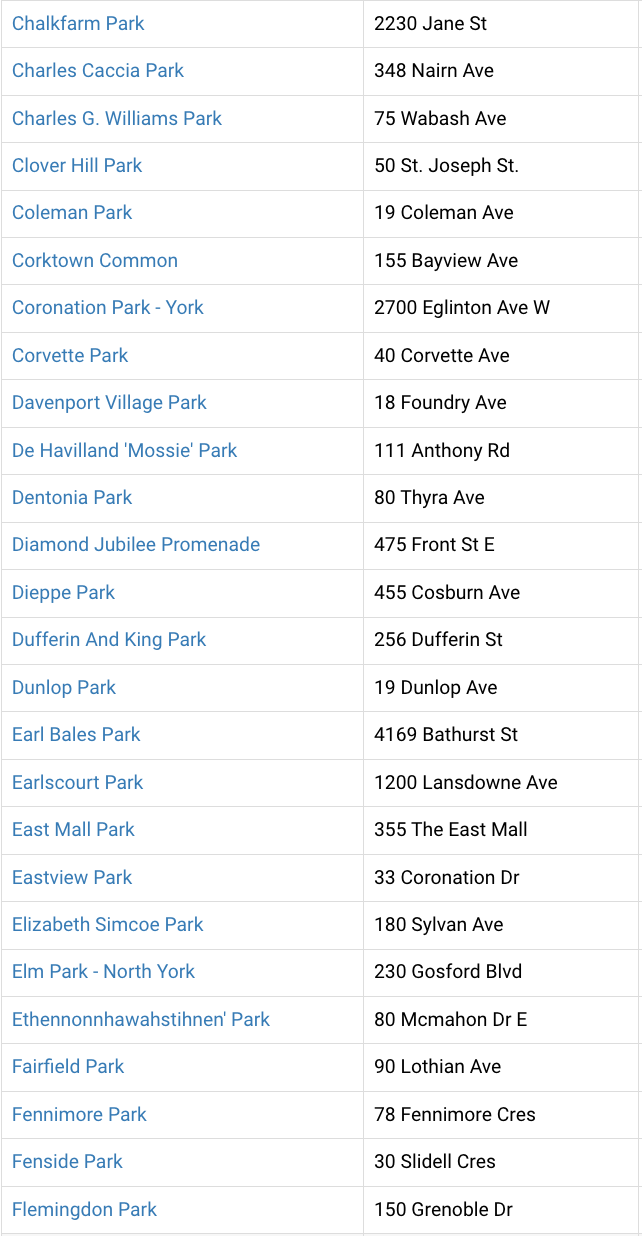Open Ethennonnhawahstihnen' Park link
This screenshot has width=642, height=1236.
141,1019
